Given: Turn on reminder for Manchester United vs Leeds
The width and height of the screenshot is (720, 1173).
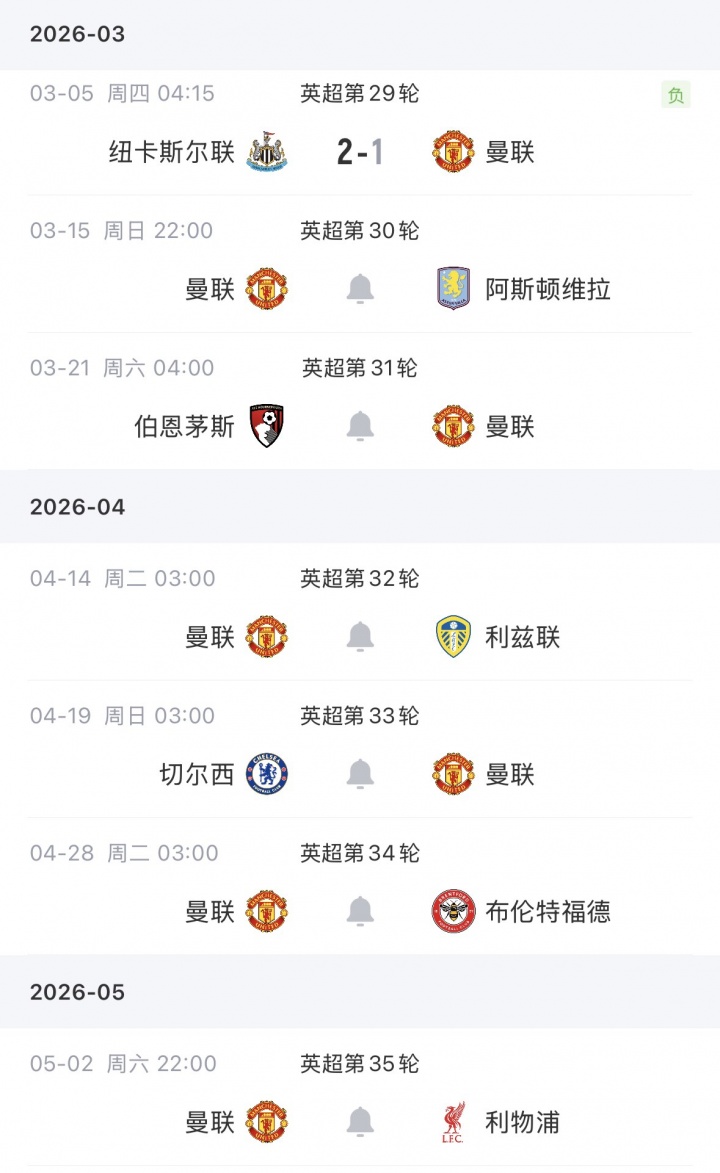Looking at the screenshot, I should click(x=360, y=636).
